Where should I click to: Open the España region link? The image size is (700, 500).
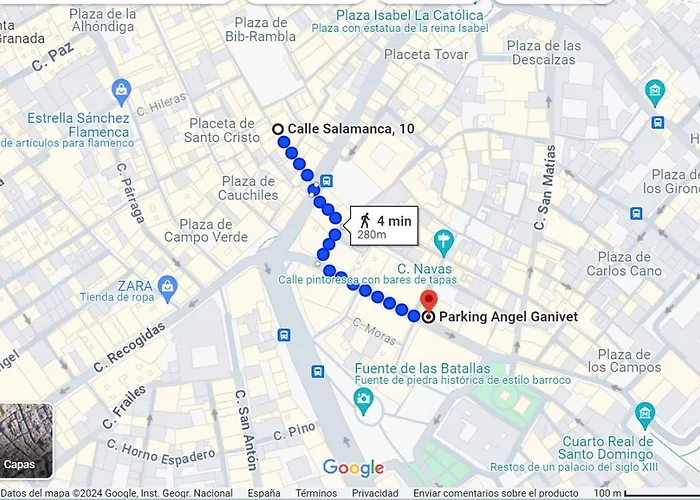[x=264, y=493]
